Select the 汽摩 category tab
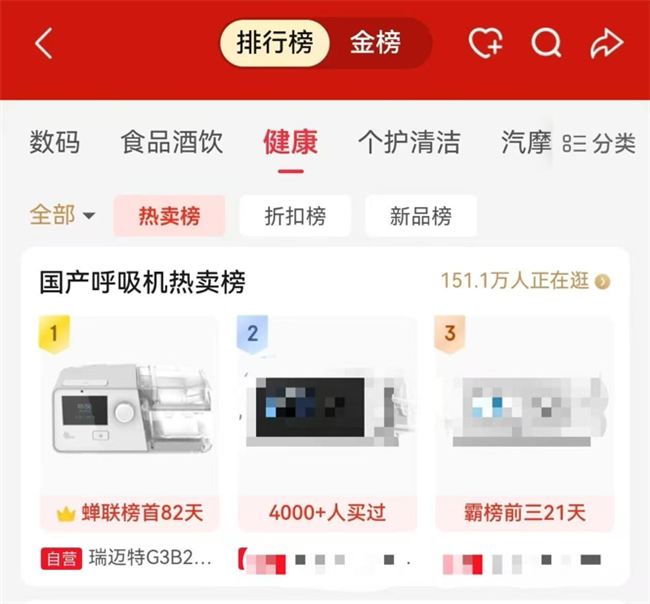The height and width of the screenshot is (604, 650). [x=526, y=143]
